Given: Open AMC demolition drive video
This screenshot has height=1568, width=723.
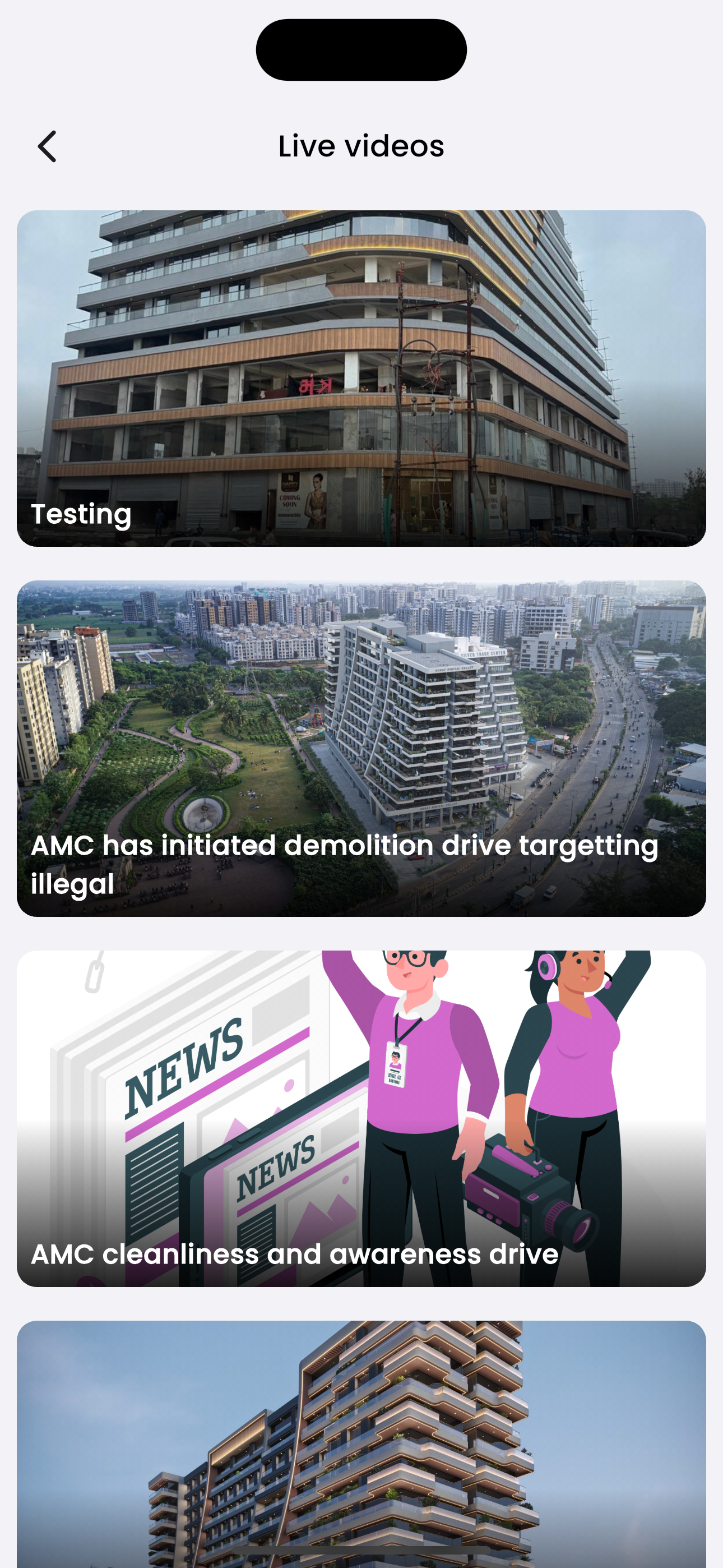Looking at the screenshot, I should pyautogui.click(x=361, y=748).
